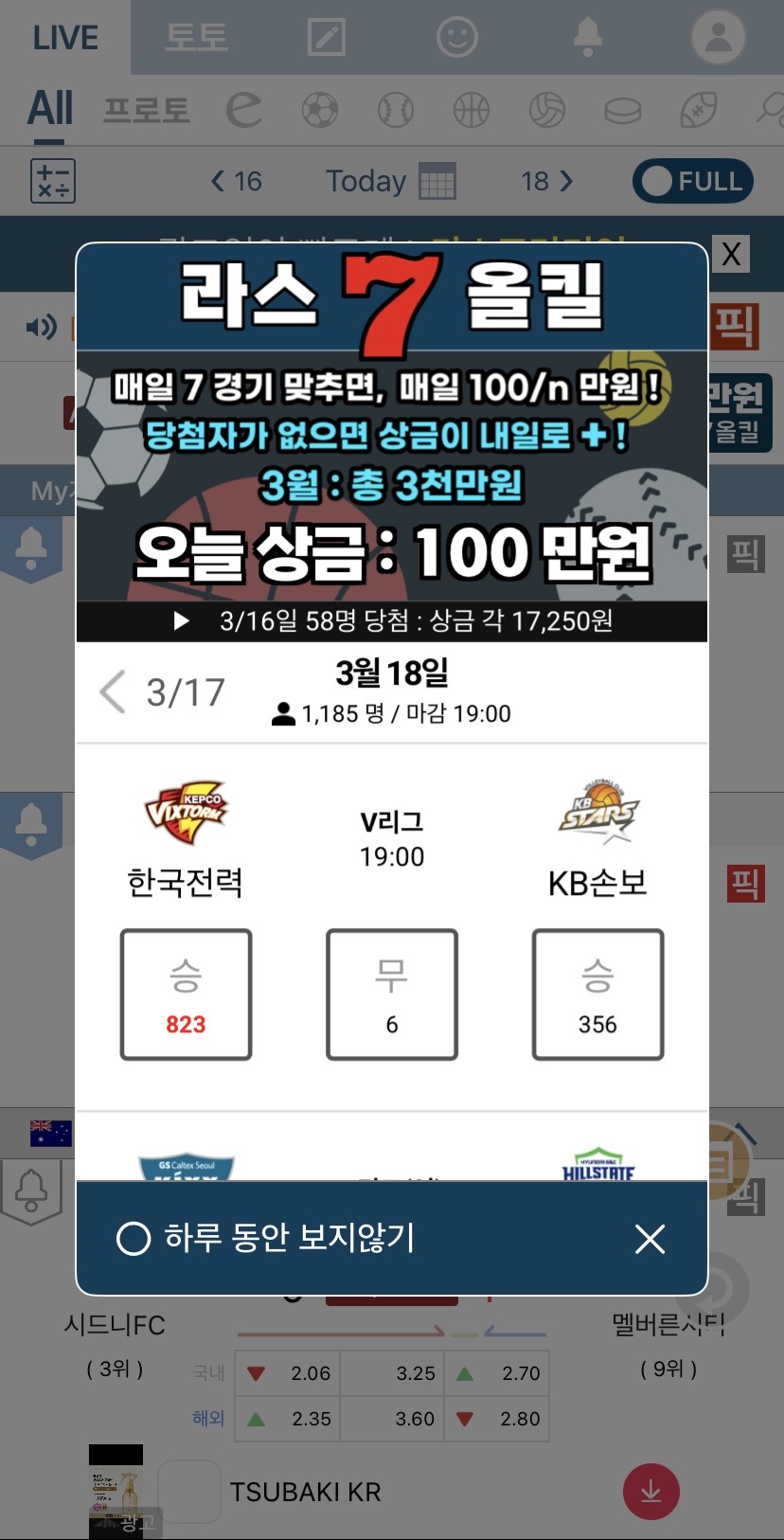Viewport: 784px width, 1540px height.
Task: Pick draw (무 6) for the V리그 match
Action: point(392,994)
